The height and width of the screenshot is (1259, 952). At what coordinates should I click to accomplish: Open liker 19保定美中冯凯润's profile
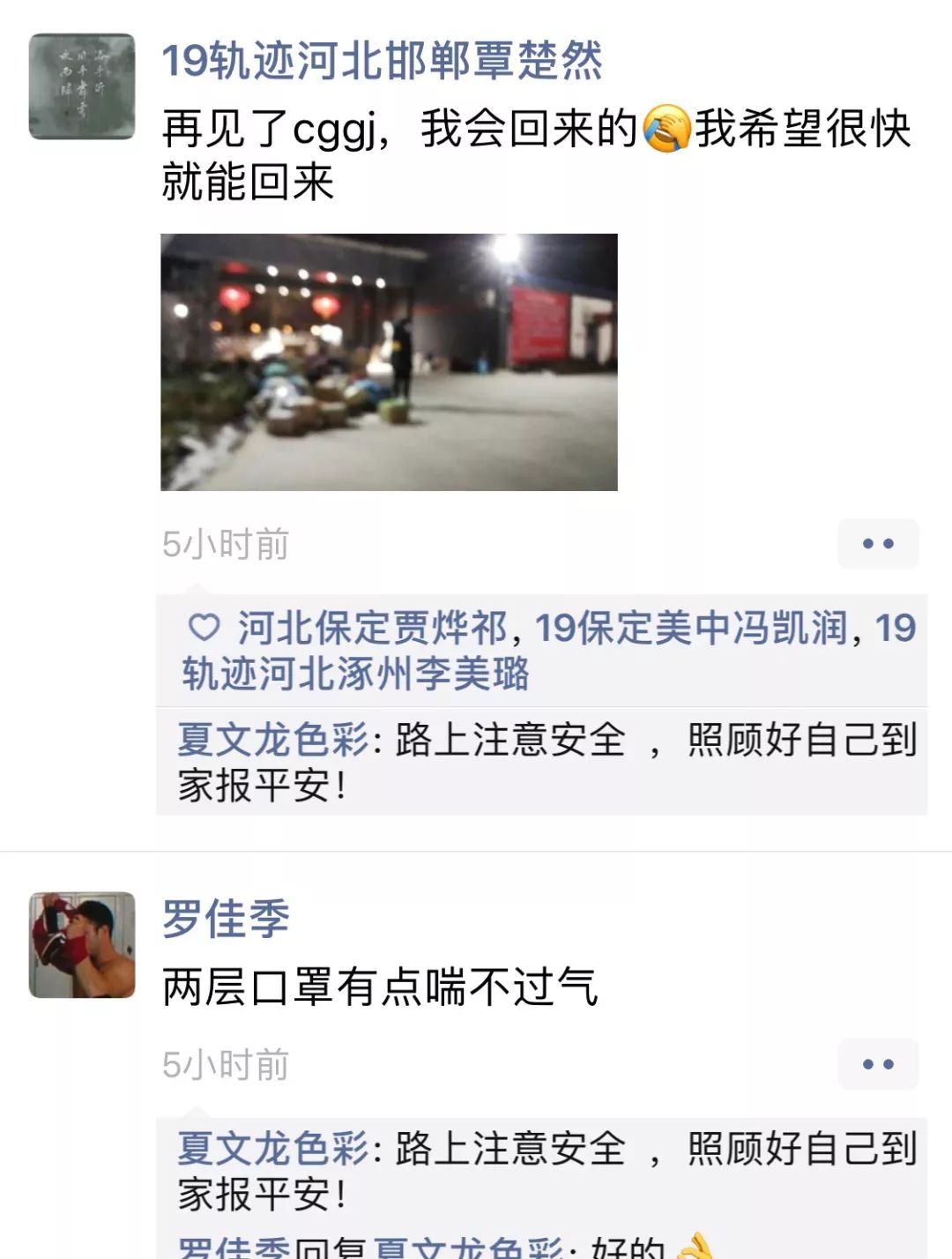[691, 629]
